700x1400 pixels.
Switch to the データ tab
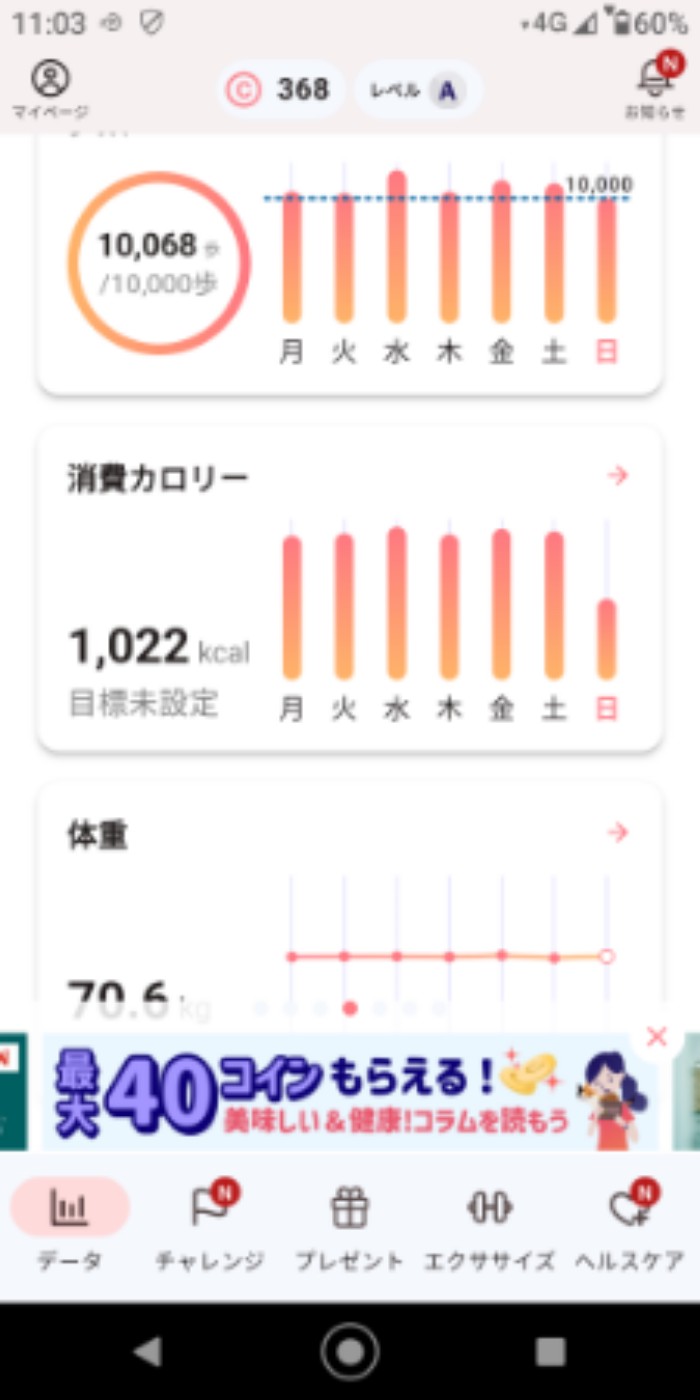(70, 1225)
